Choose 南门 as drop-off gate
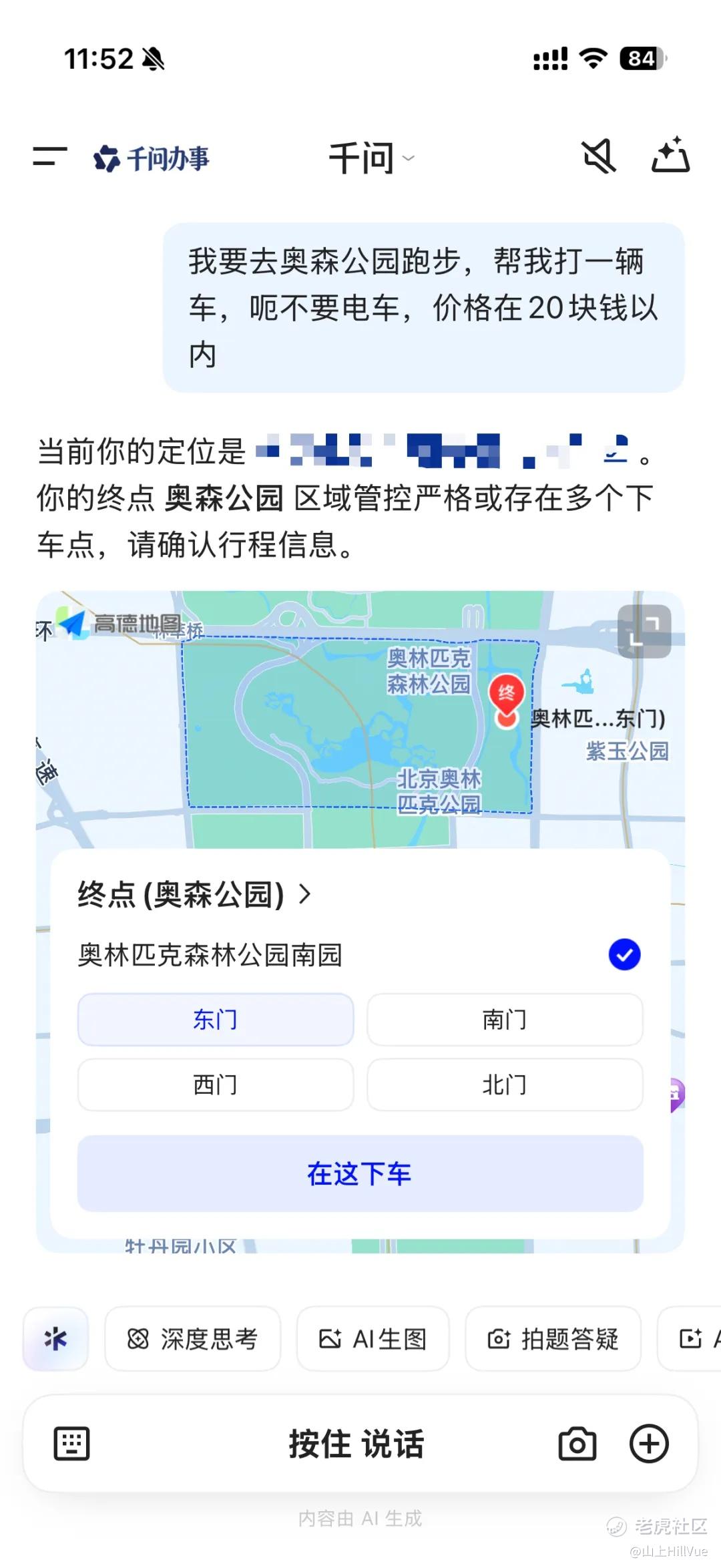This screenshot has width=721, height=1568. (x=505, y=1020)
